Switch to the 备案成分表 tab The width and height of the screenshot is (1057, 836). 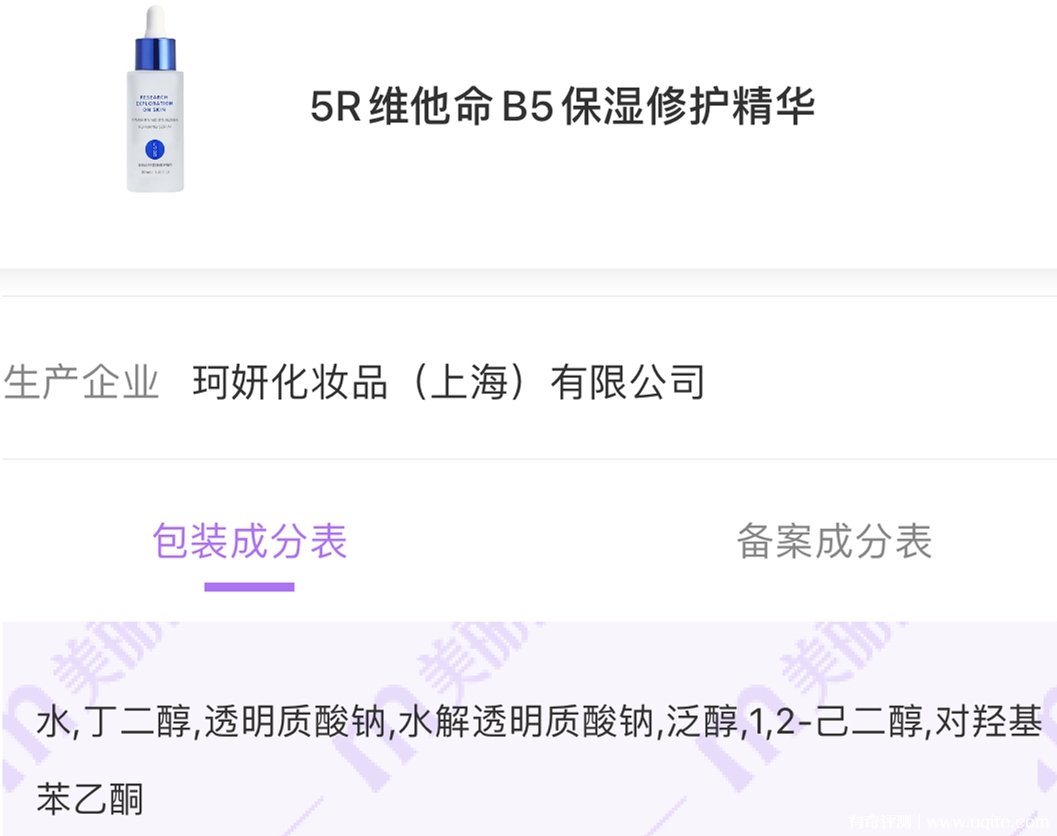pos(833,542)
